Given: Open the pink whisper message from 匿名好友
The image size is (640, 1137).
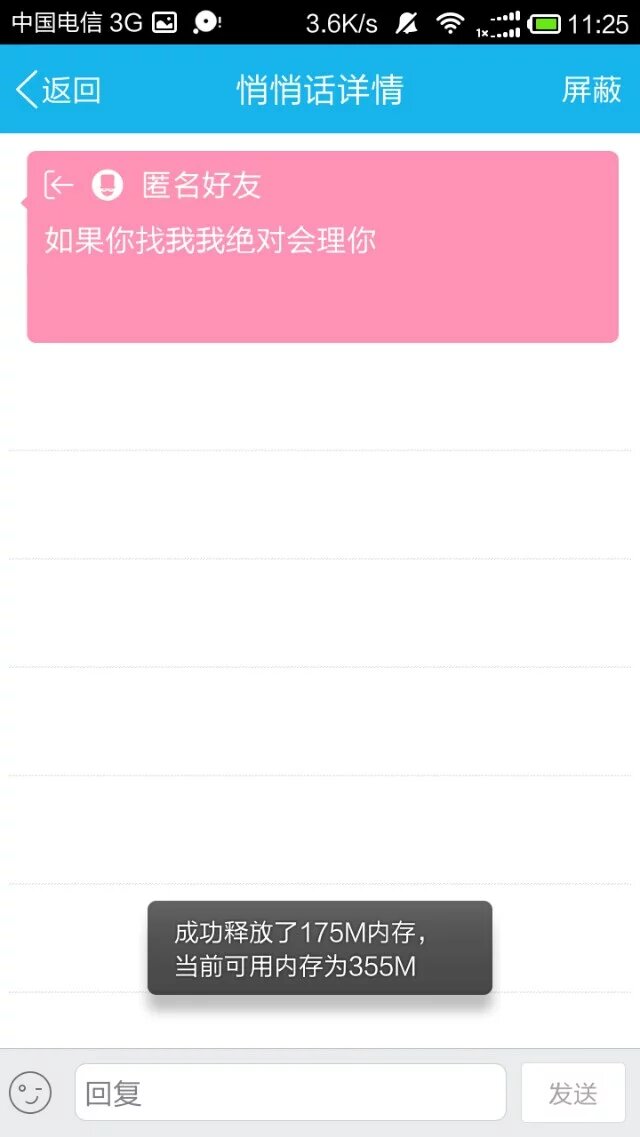Looking at the screenshot, I should (322, 247).
